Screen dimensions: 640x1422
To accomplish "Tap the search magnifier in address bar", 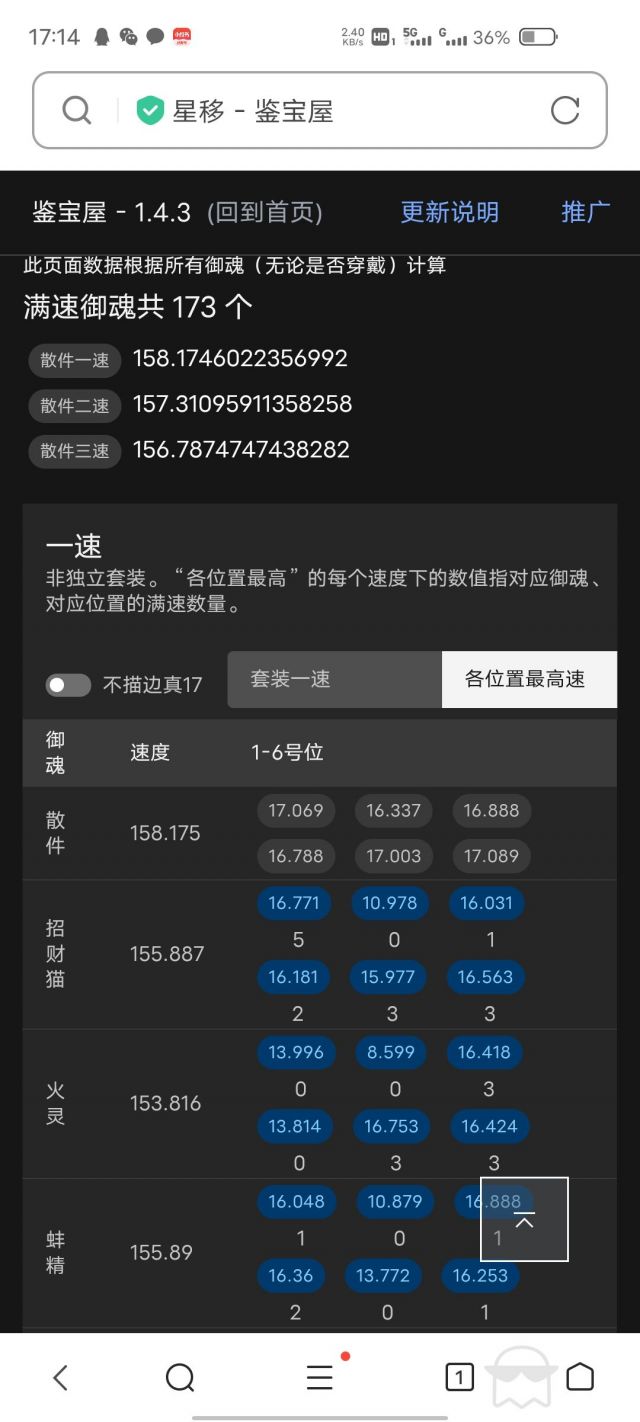I will 77,110.
